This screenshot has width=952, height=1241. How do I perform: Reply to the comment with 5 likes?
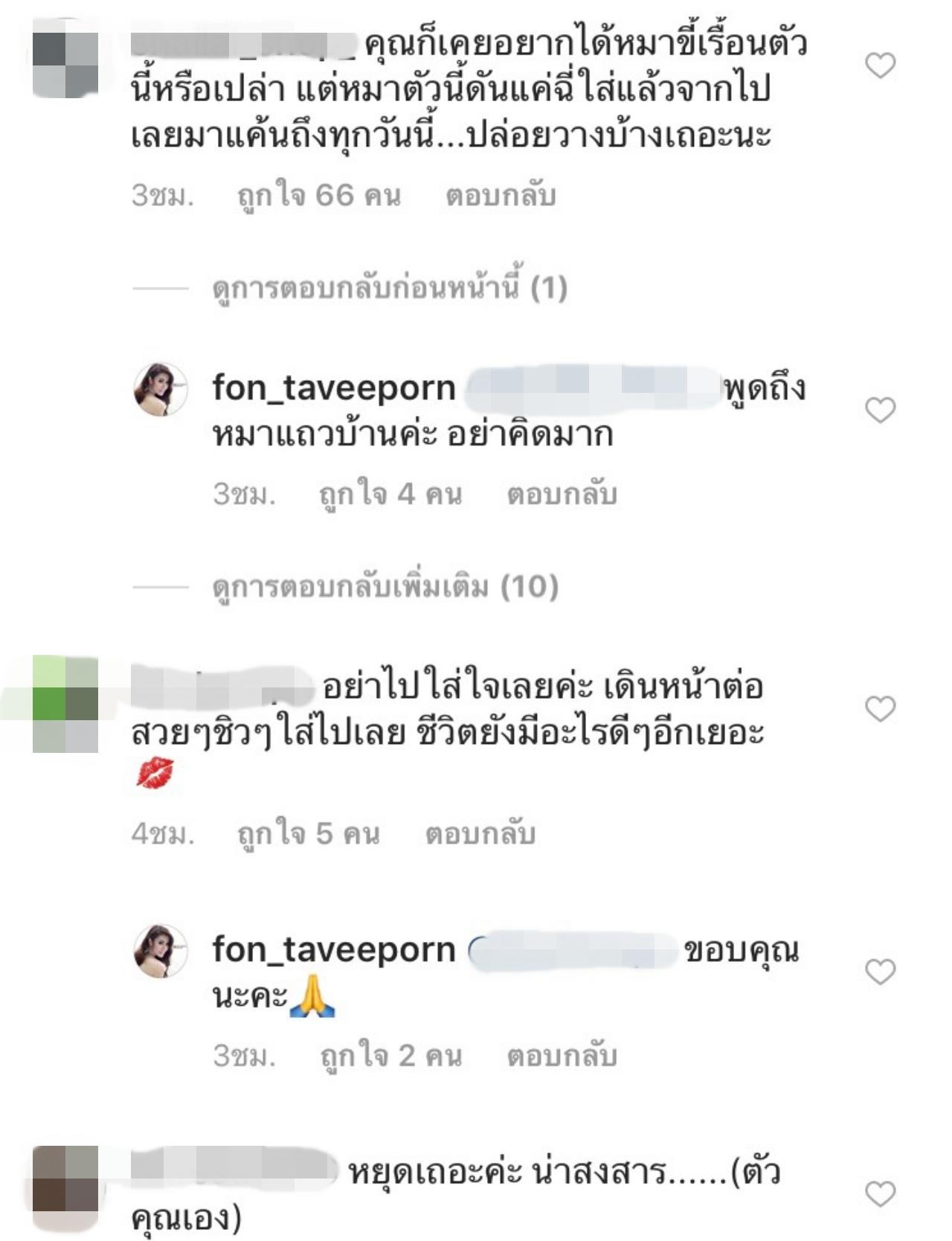tap(480, 833)
